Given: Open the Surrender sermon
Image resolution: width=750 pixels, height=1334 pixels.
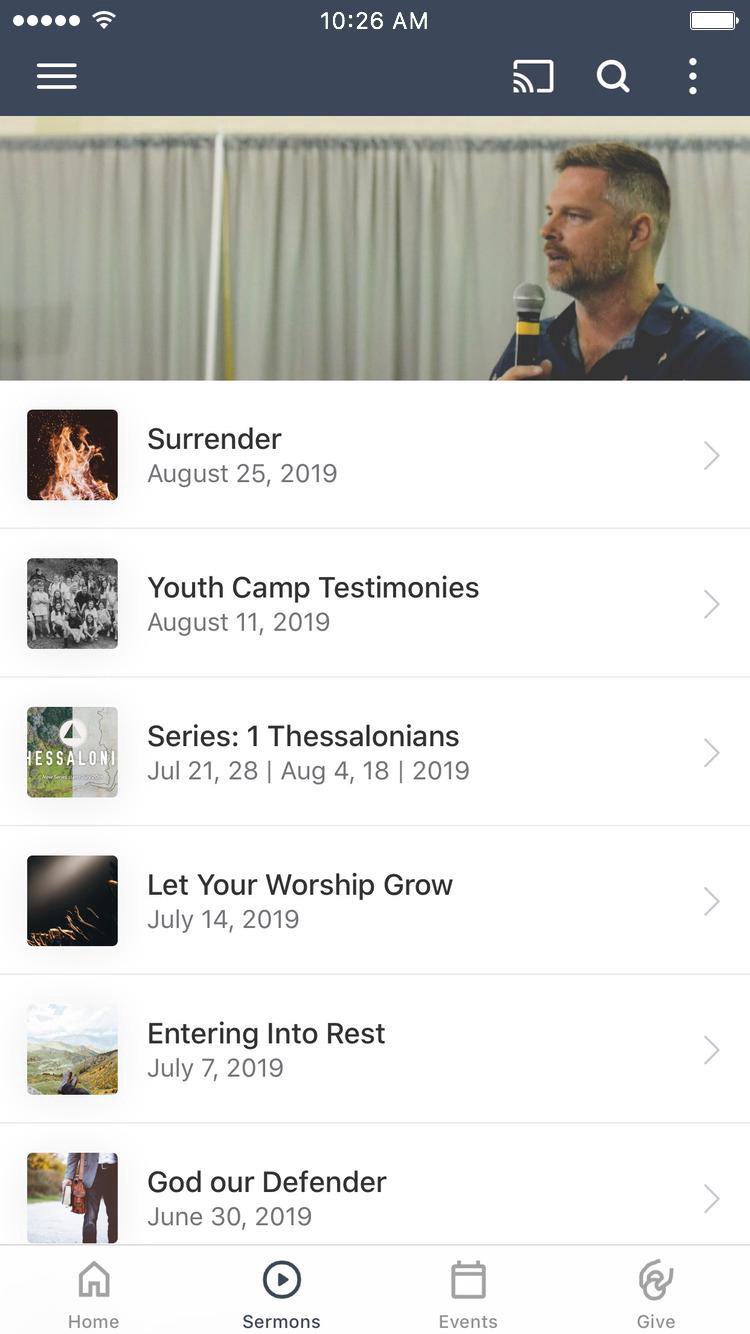Looking at the screenshot, I should coord(374,455).
